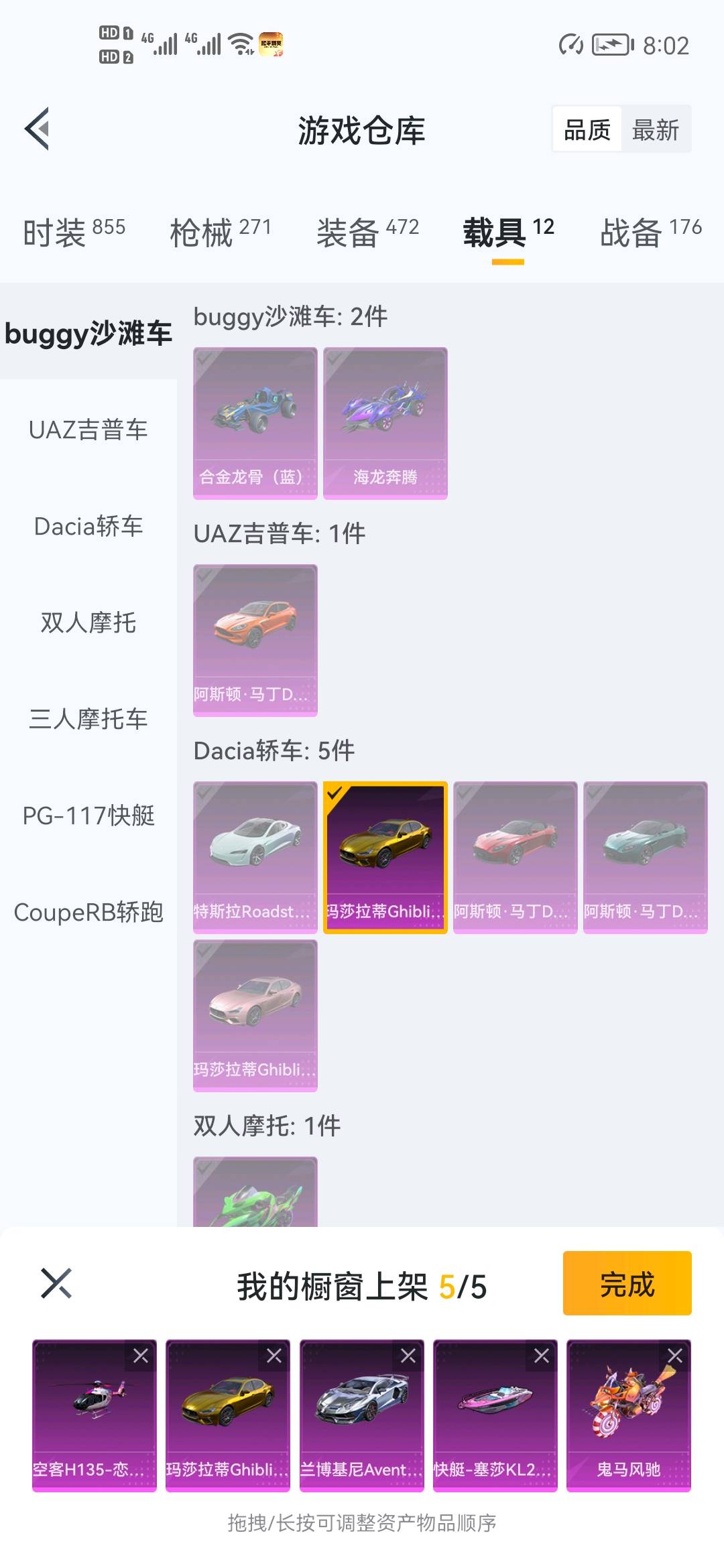Viewport: 724px width, 1568px height.
Task: Jump to 双人摩托 category
Action: click(x=88, y=623)
